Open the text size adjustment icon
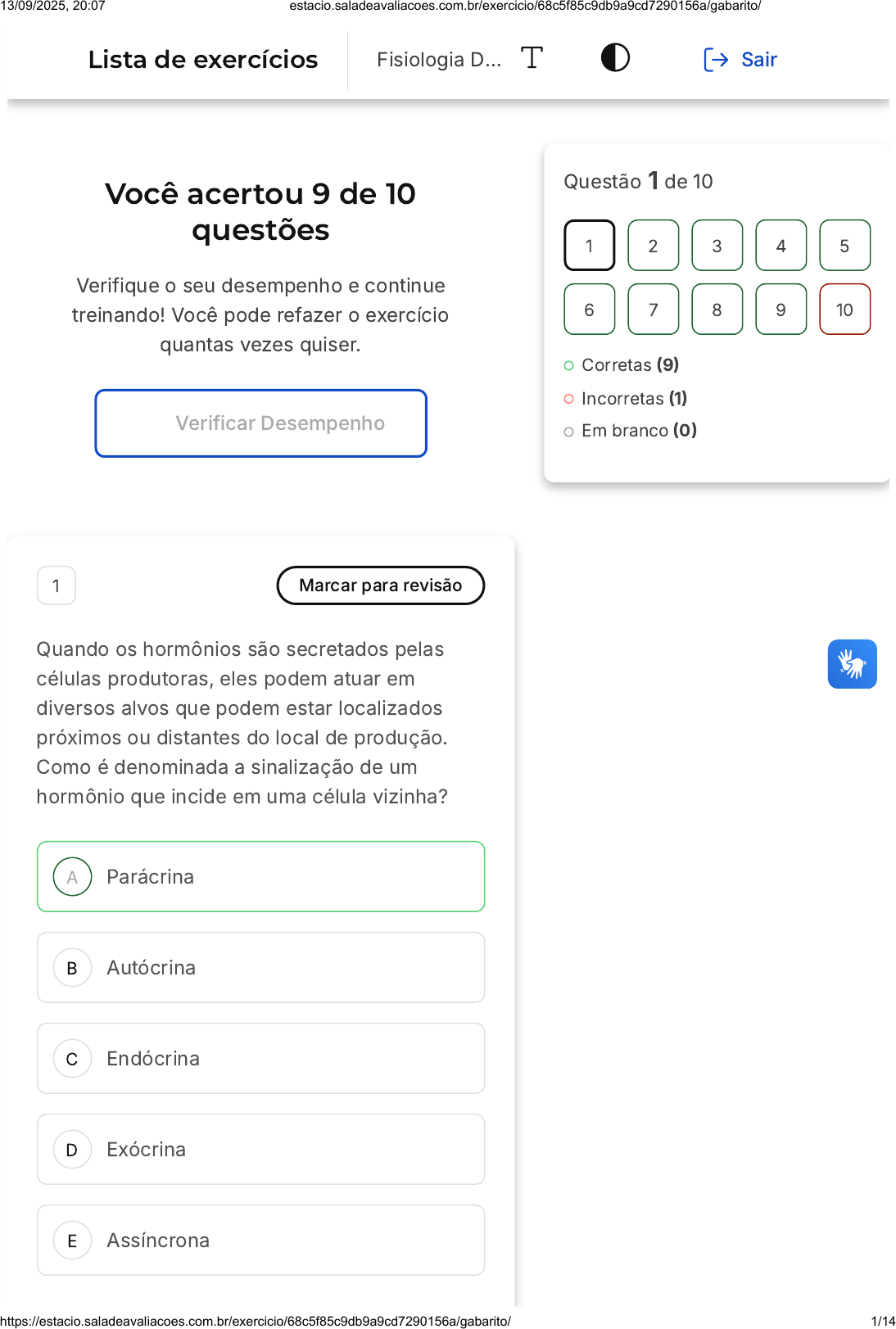This screenshot has height=1329, width=896. tap(532, 58)
